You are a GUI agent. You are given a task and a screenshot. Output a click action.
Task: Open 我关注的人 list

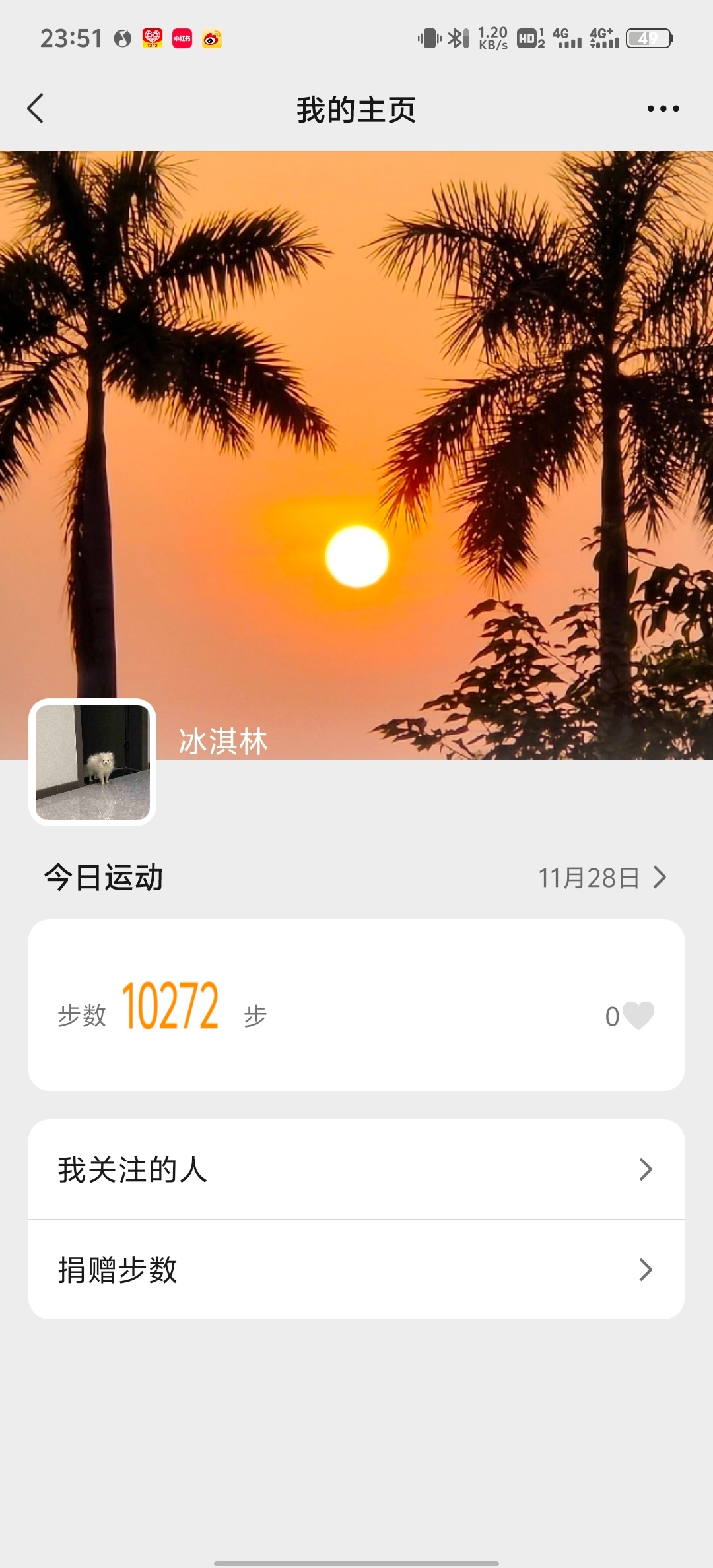pyautogui.click(x=356, y=1169)
